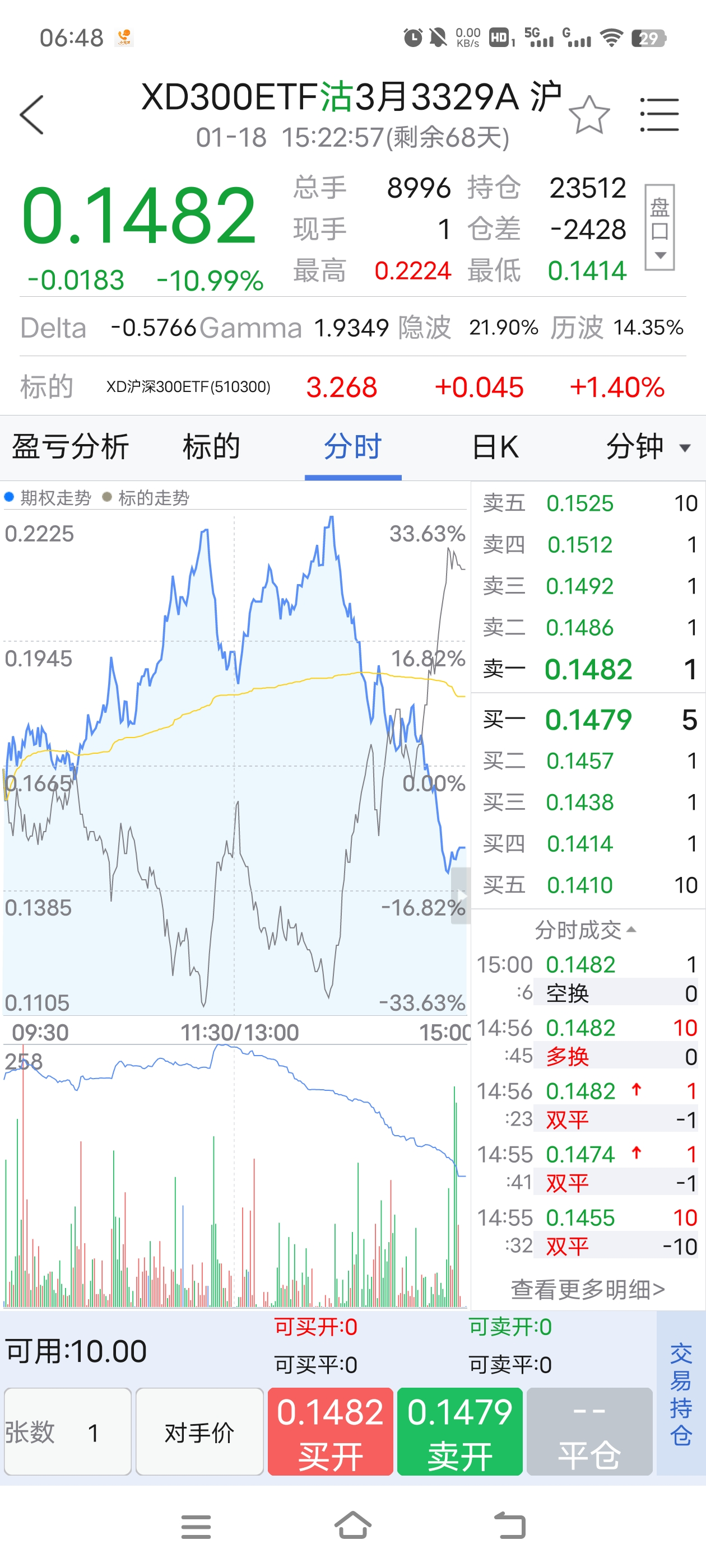
Task: Switch to the 盈亏分析 tab
Action: (71, 447)
